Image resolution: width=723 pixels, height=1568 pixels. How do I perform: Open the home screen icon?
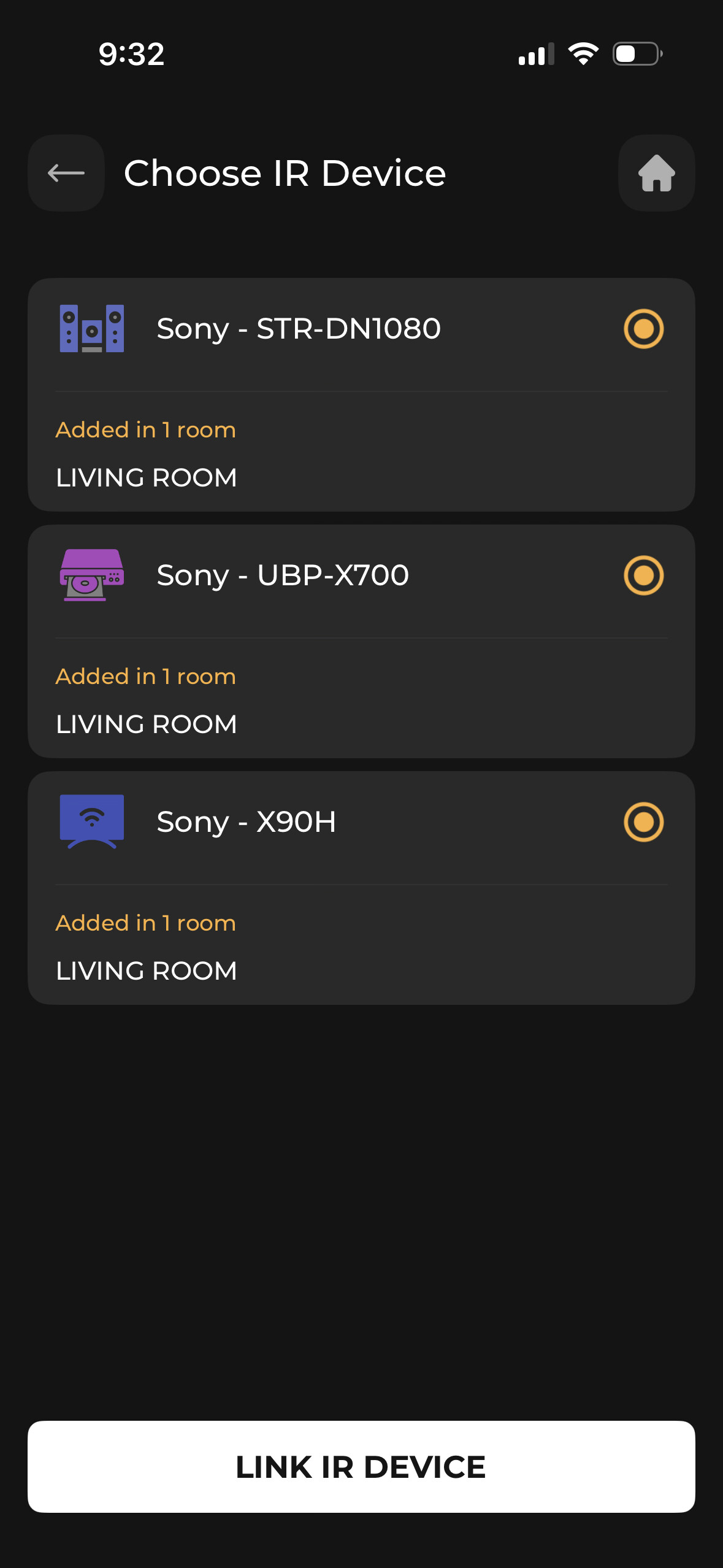coord(656,173)
